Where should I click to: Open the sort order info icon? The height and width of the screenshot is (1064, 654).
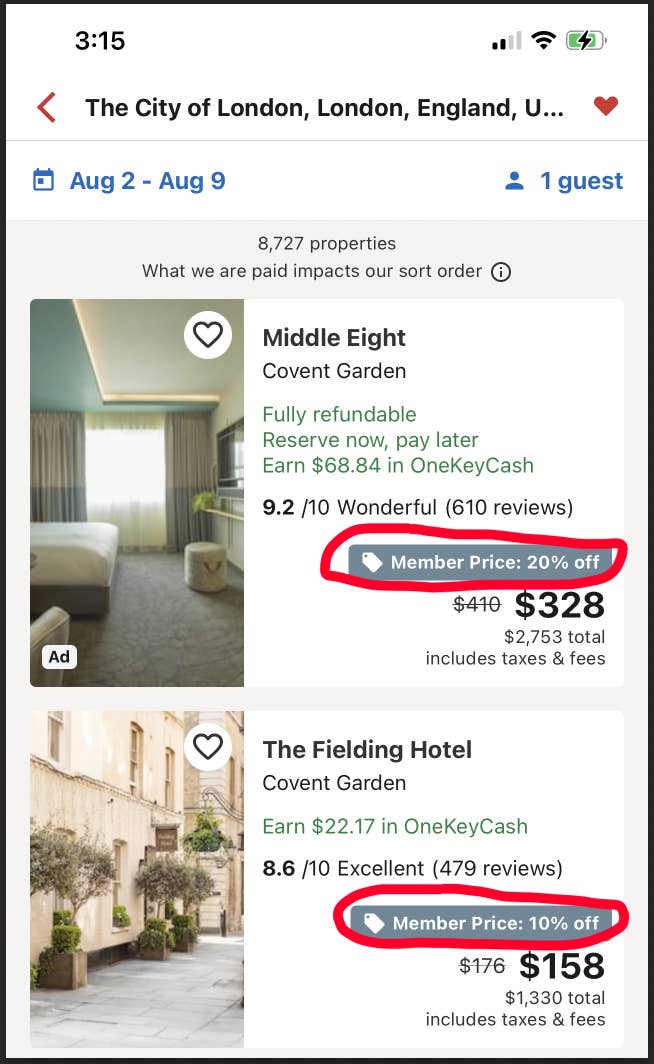(x=501, y=272)
